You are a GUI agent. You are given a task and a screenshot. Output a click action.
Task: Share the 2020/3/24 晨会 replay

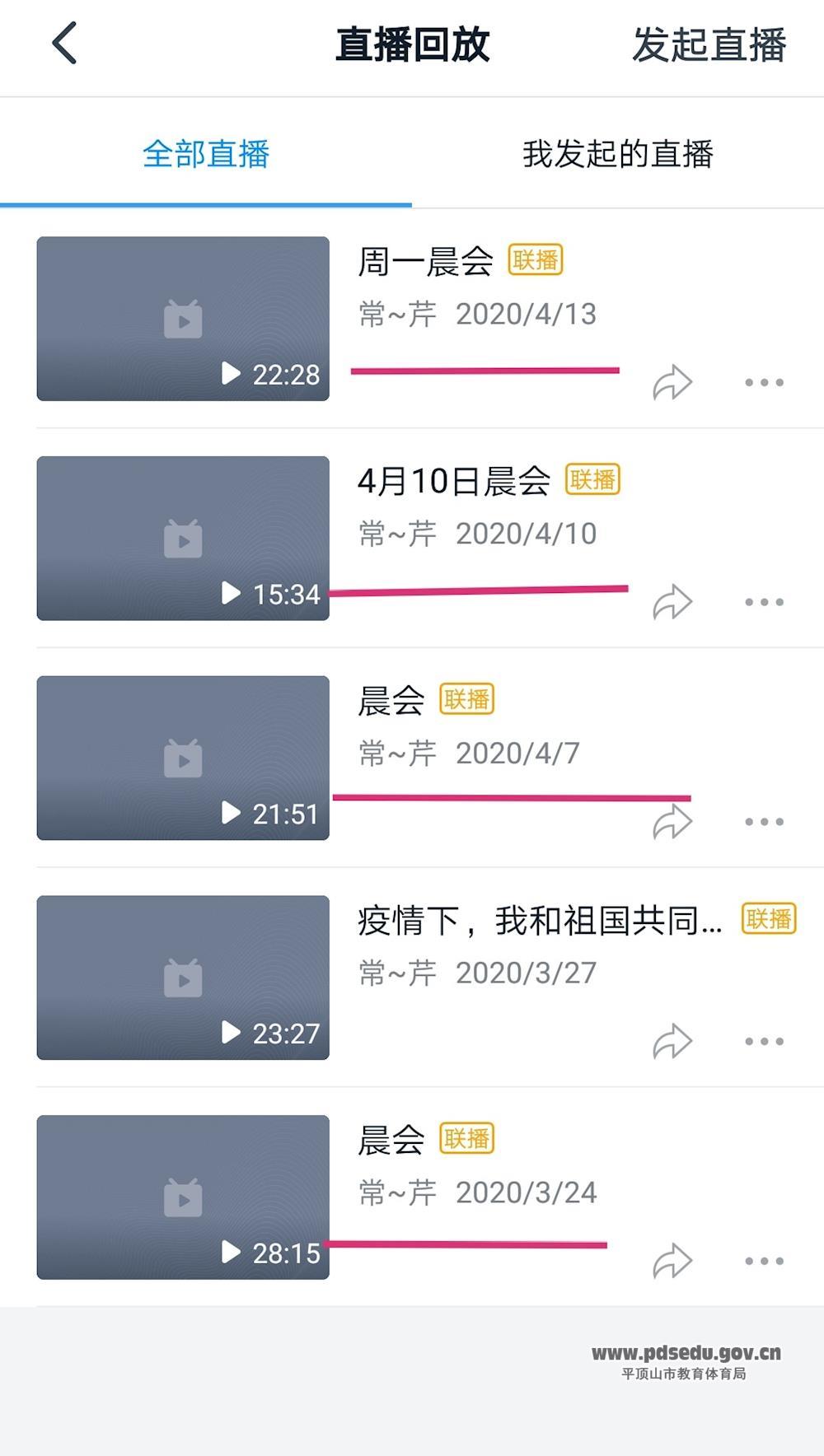tap(672, 1261)
